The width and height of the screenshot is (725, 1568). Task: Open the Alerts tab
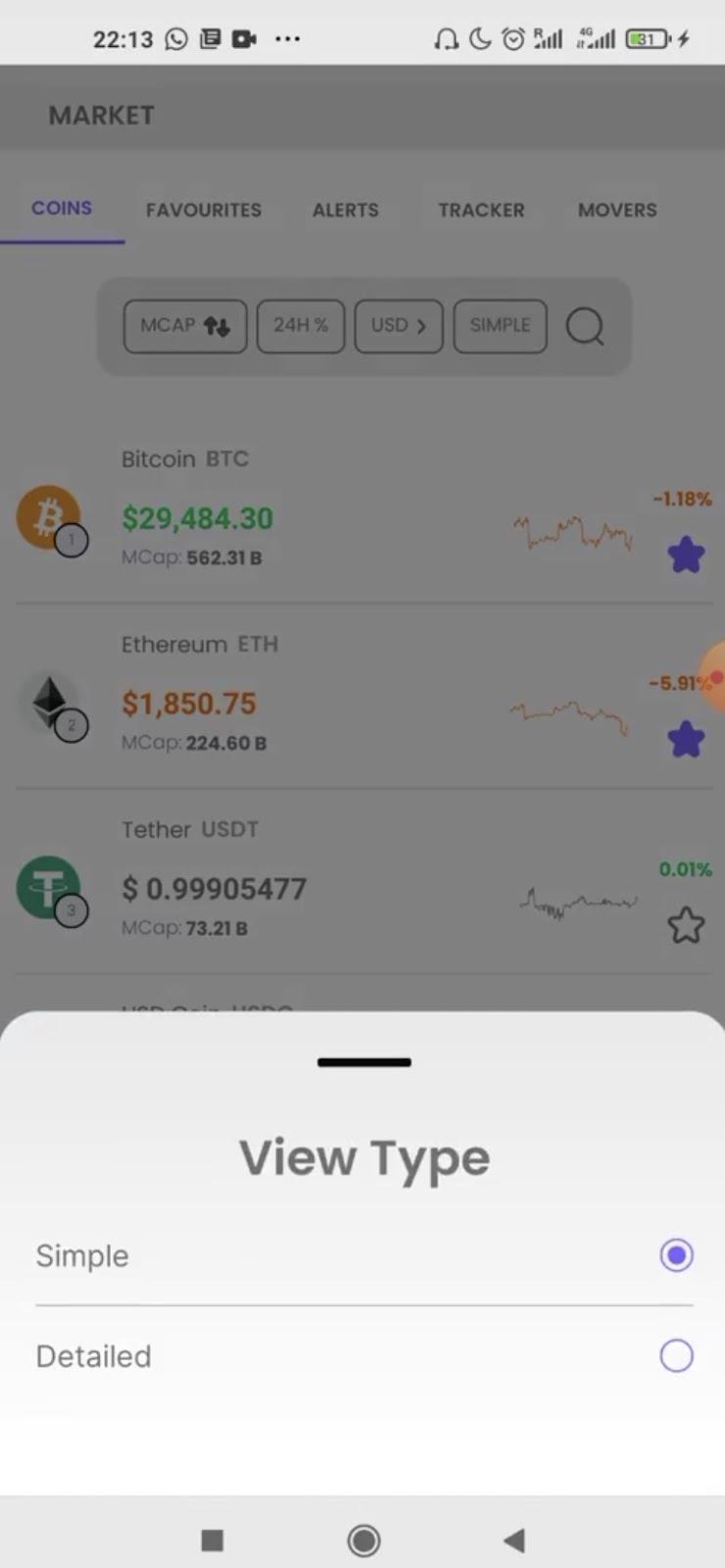click(x=345, y=210)
